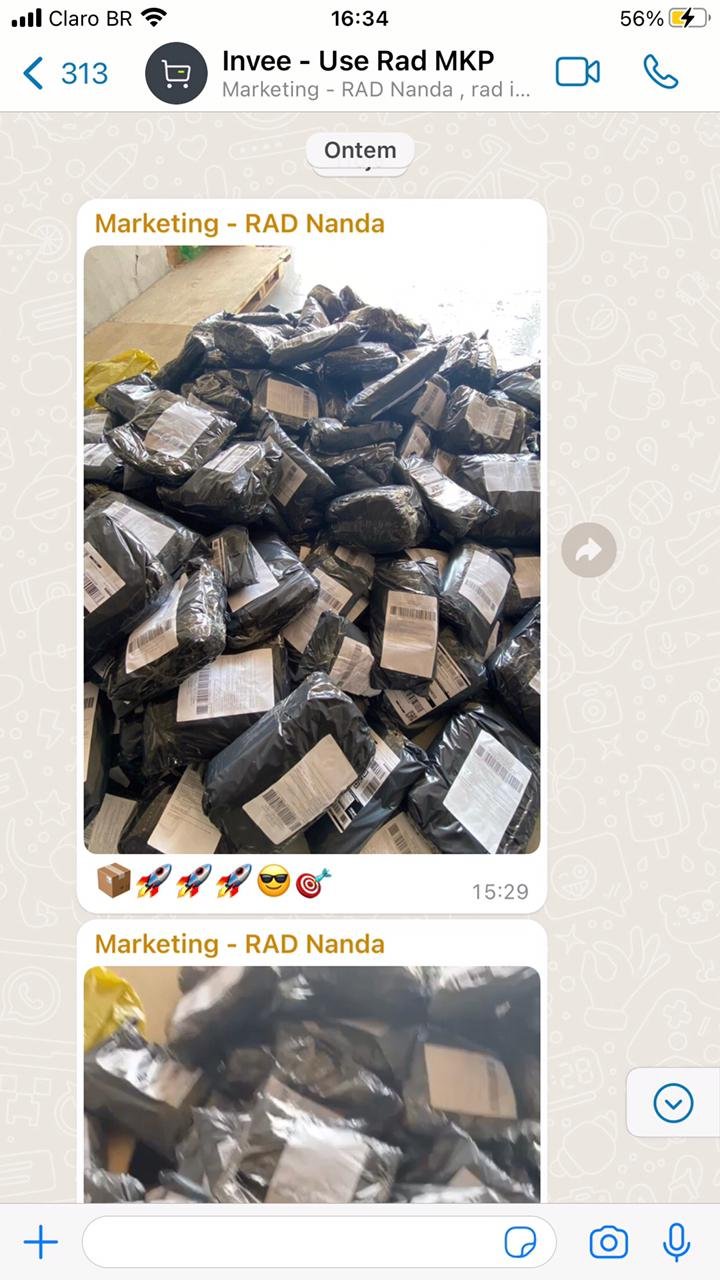
Task: Jump to the latest messages
Action: (x=673, y=1103)
